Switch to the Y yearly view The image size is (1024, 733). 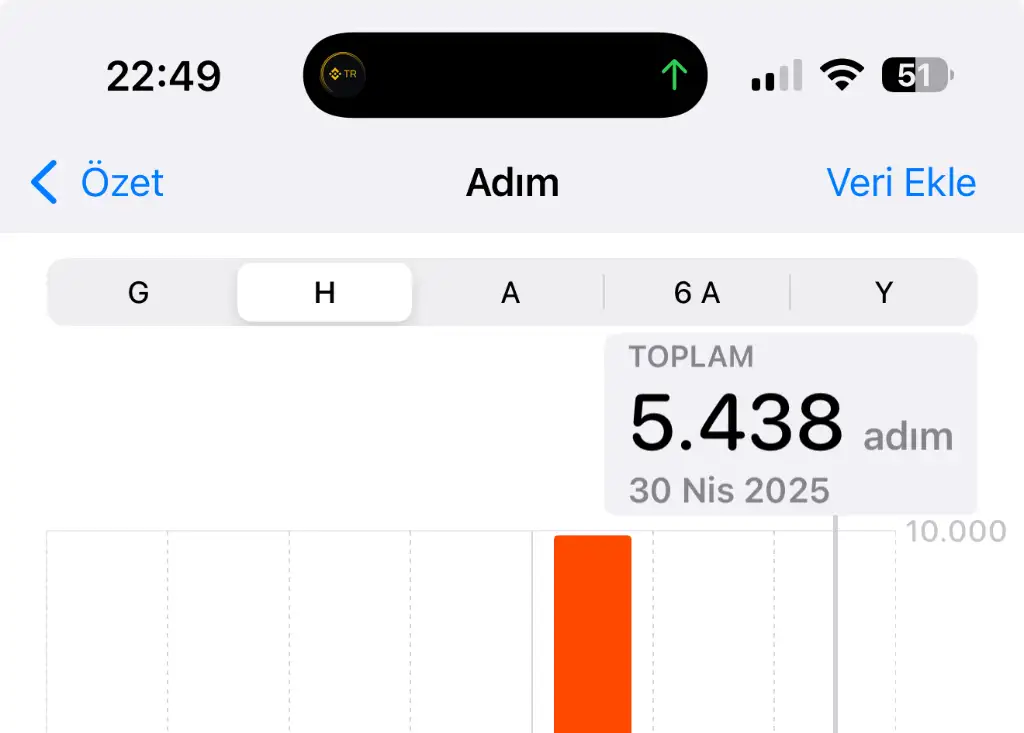(x=883, y=293)
